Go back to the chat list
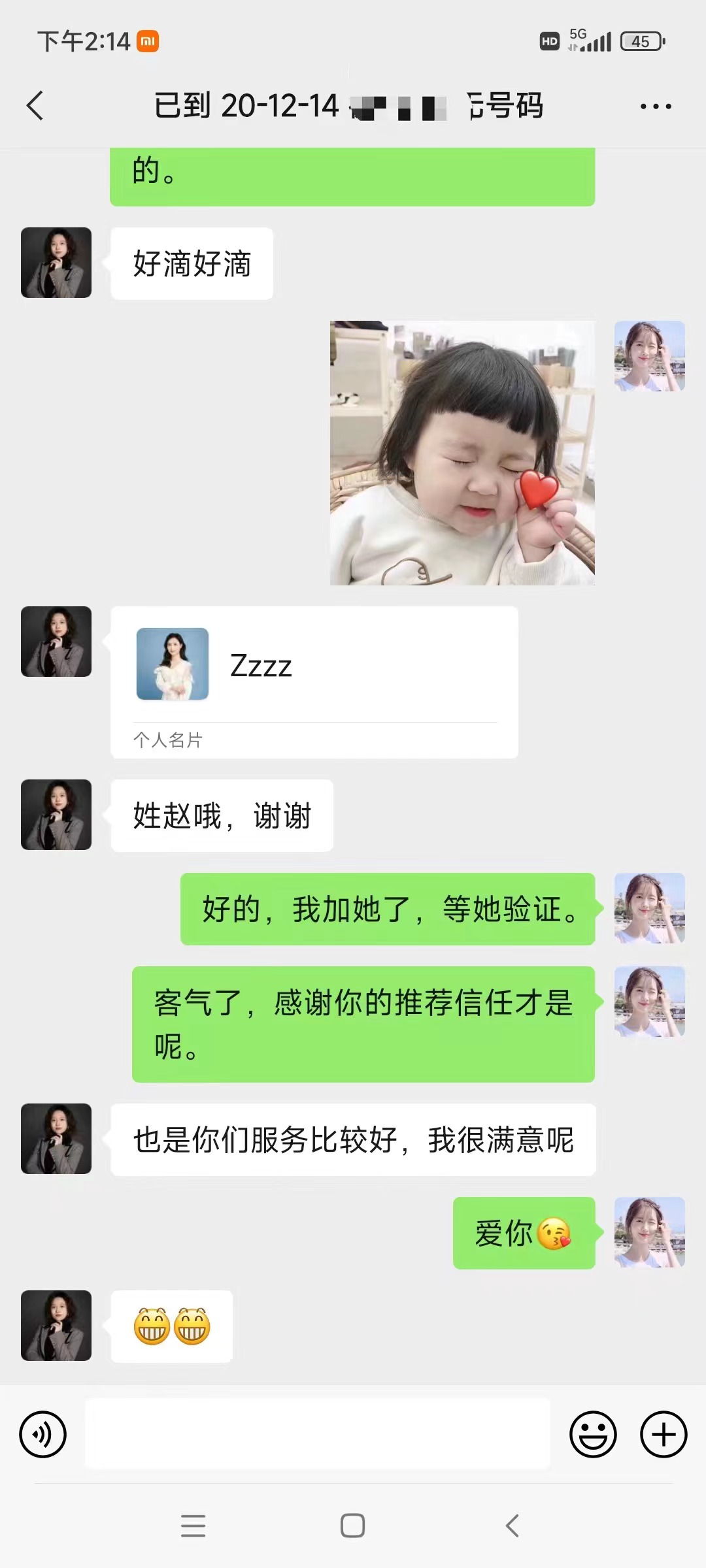 click(x=35, y=106)
